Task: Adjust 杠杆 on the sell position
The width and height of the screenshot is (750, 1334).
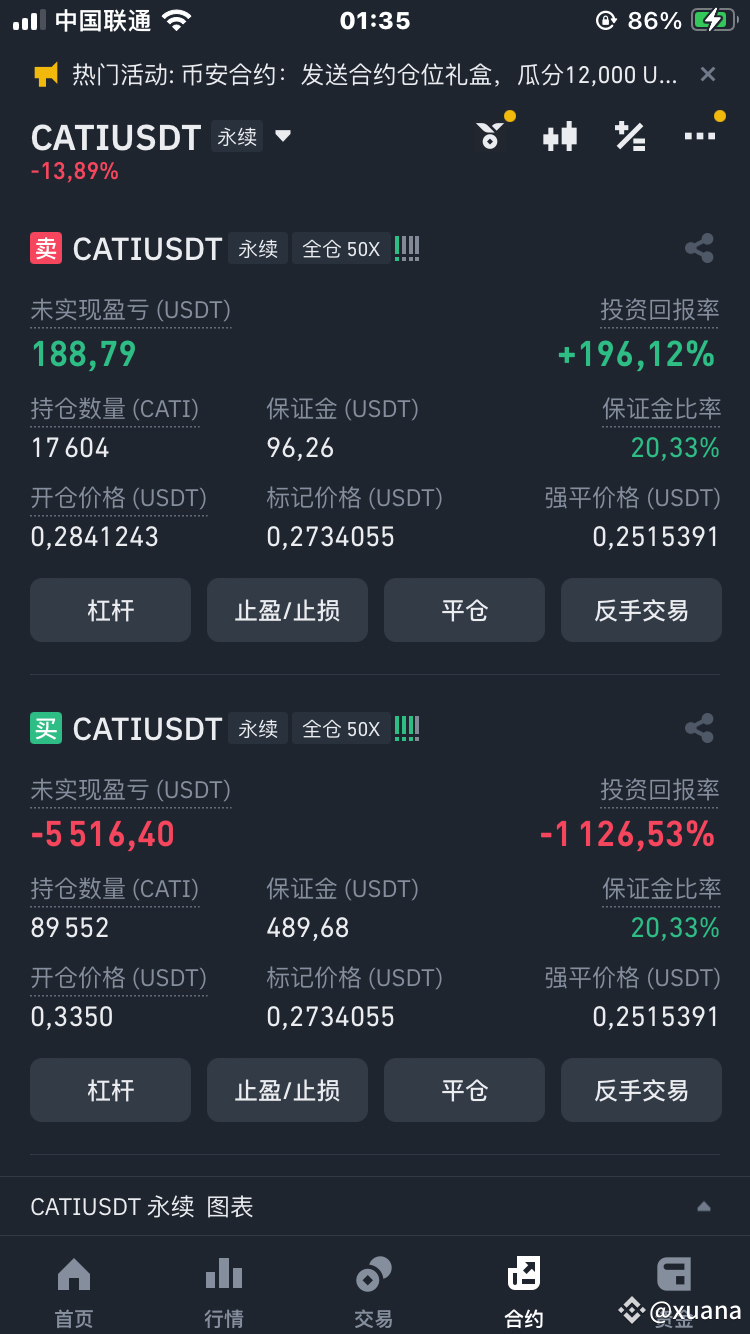Action: pyautogui.click(x=110, y=610)
